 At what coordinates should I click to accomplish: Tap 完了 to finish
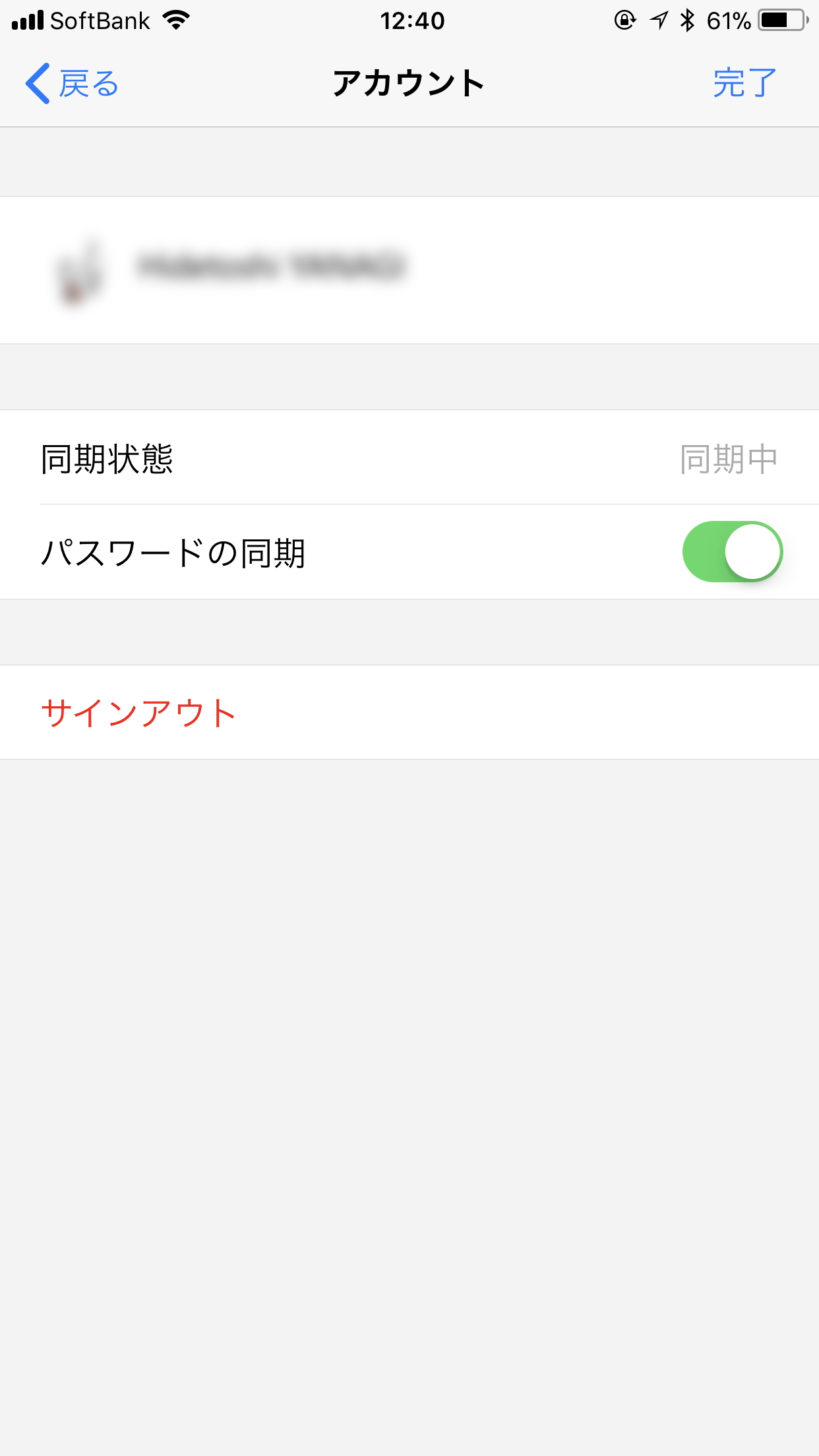744,84
